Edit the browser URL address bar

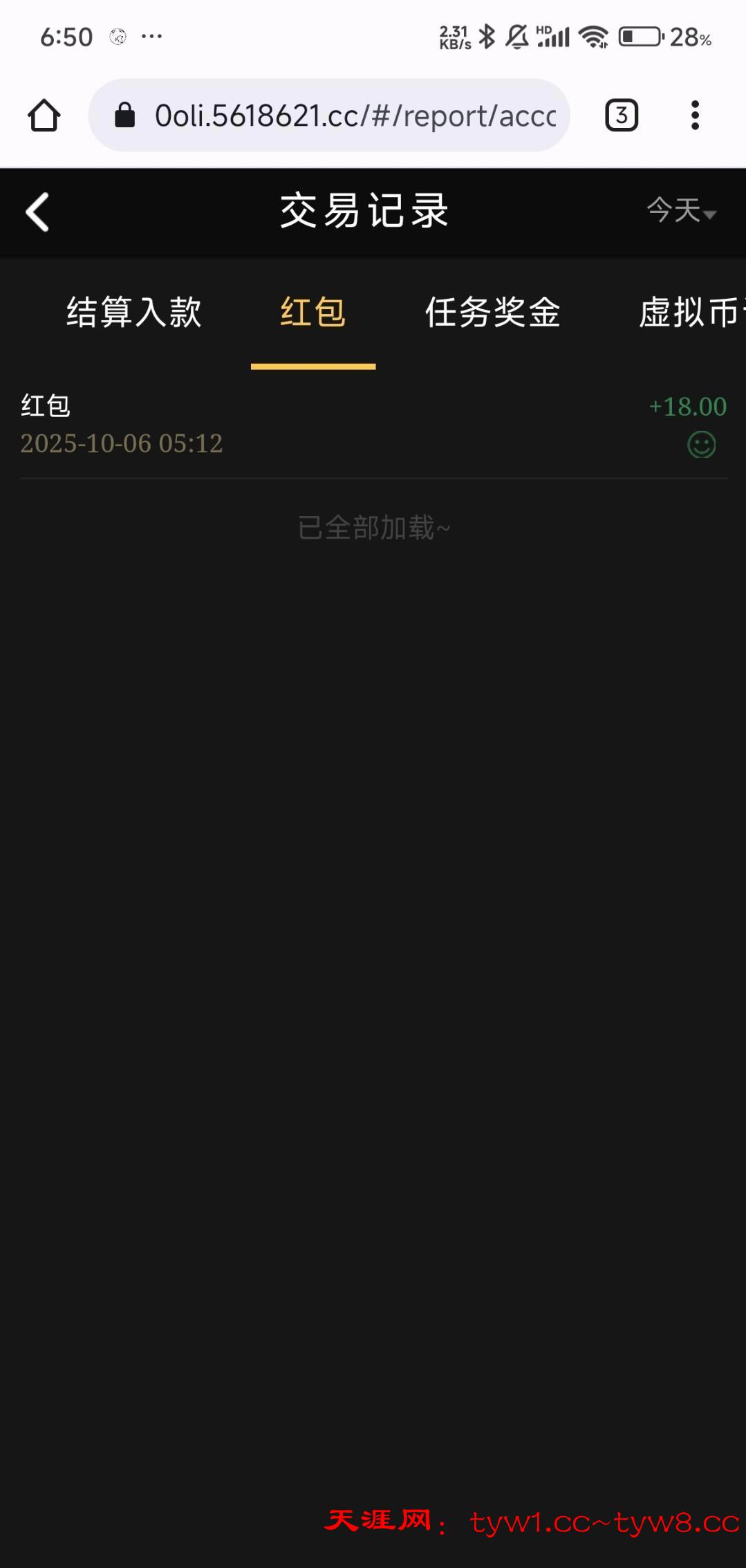[354, 116]
